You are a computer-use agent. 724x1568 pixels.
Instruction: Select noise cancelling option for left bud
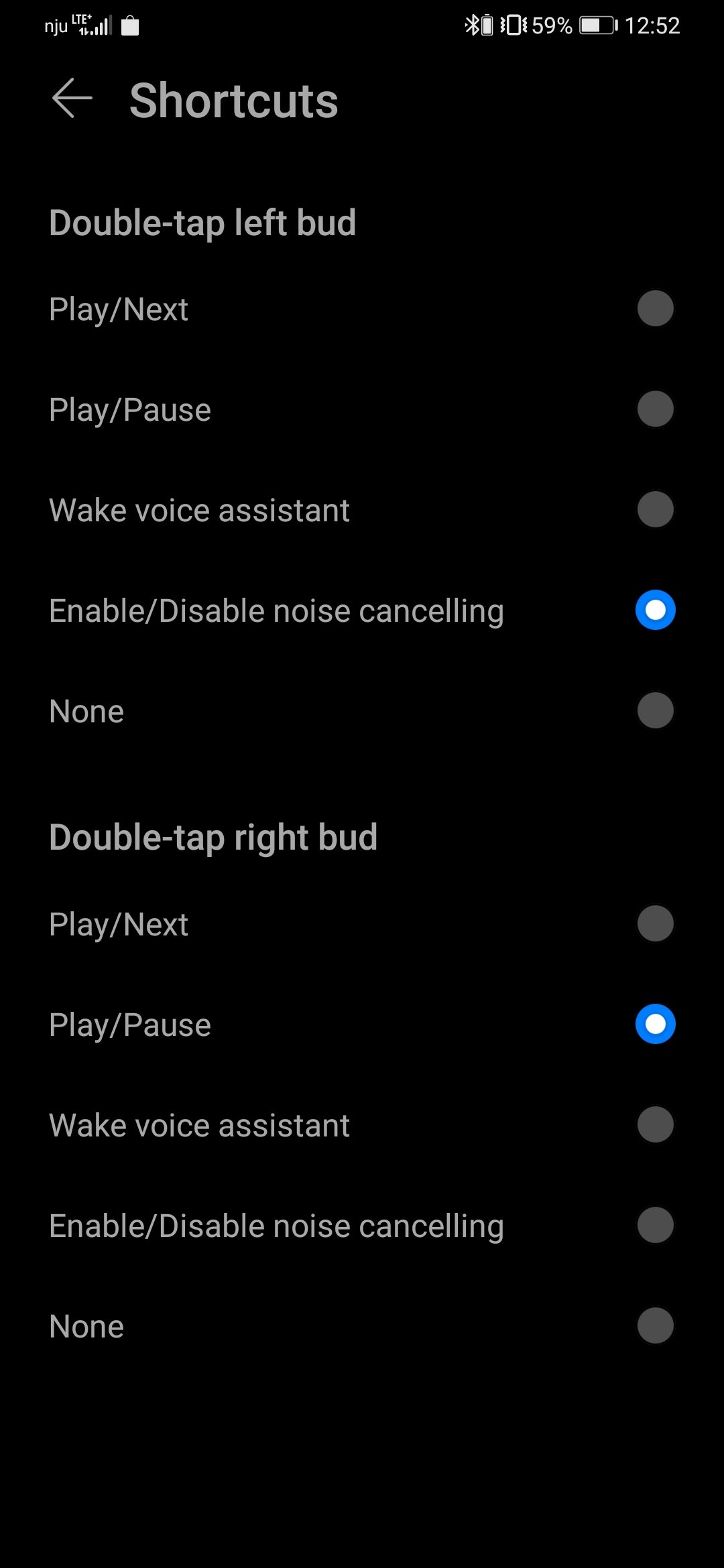point(362,610)
